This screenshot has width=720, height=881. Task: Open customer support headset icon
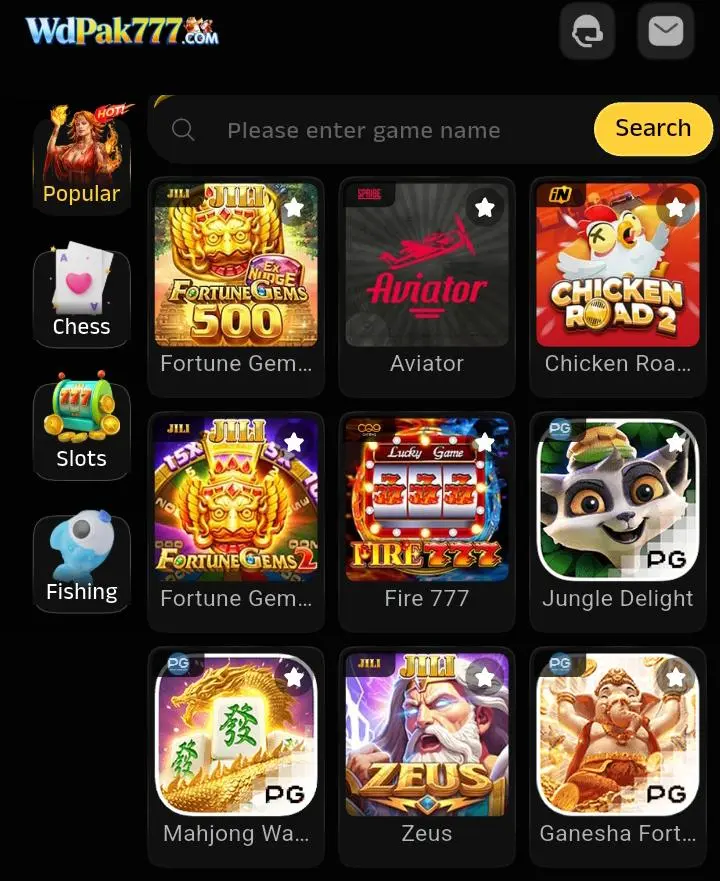coord(587,32)
